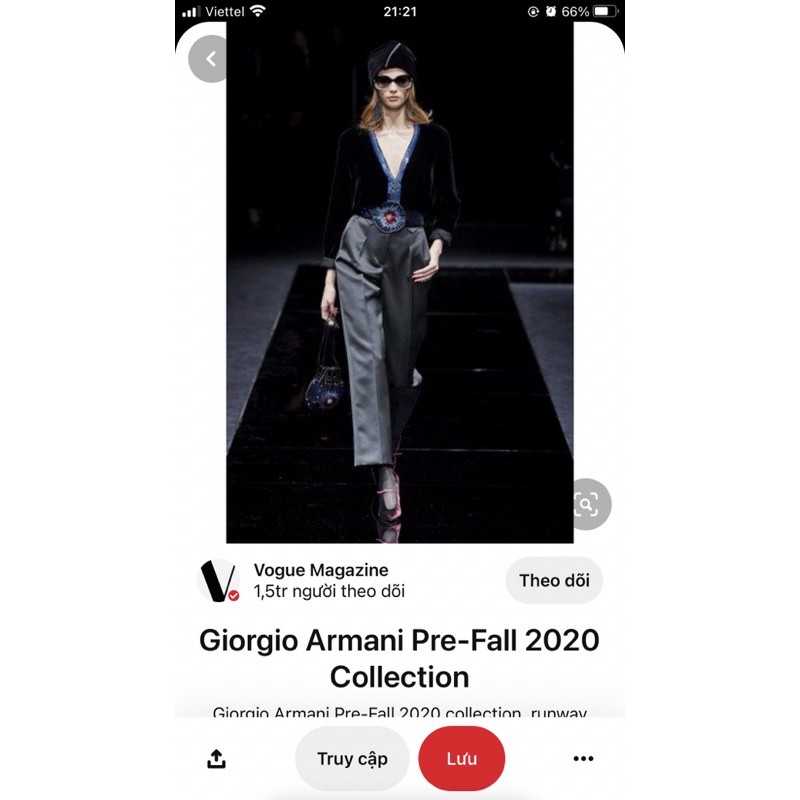The image size is (800, 800).
Task: Save pin with Lưu button
Action: (461, 759)
